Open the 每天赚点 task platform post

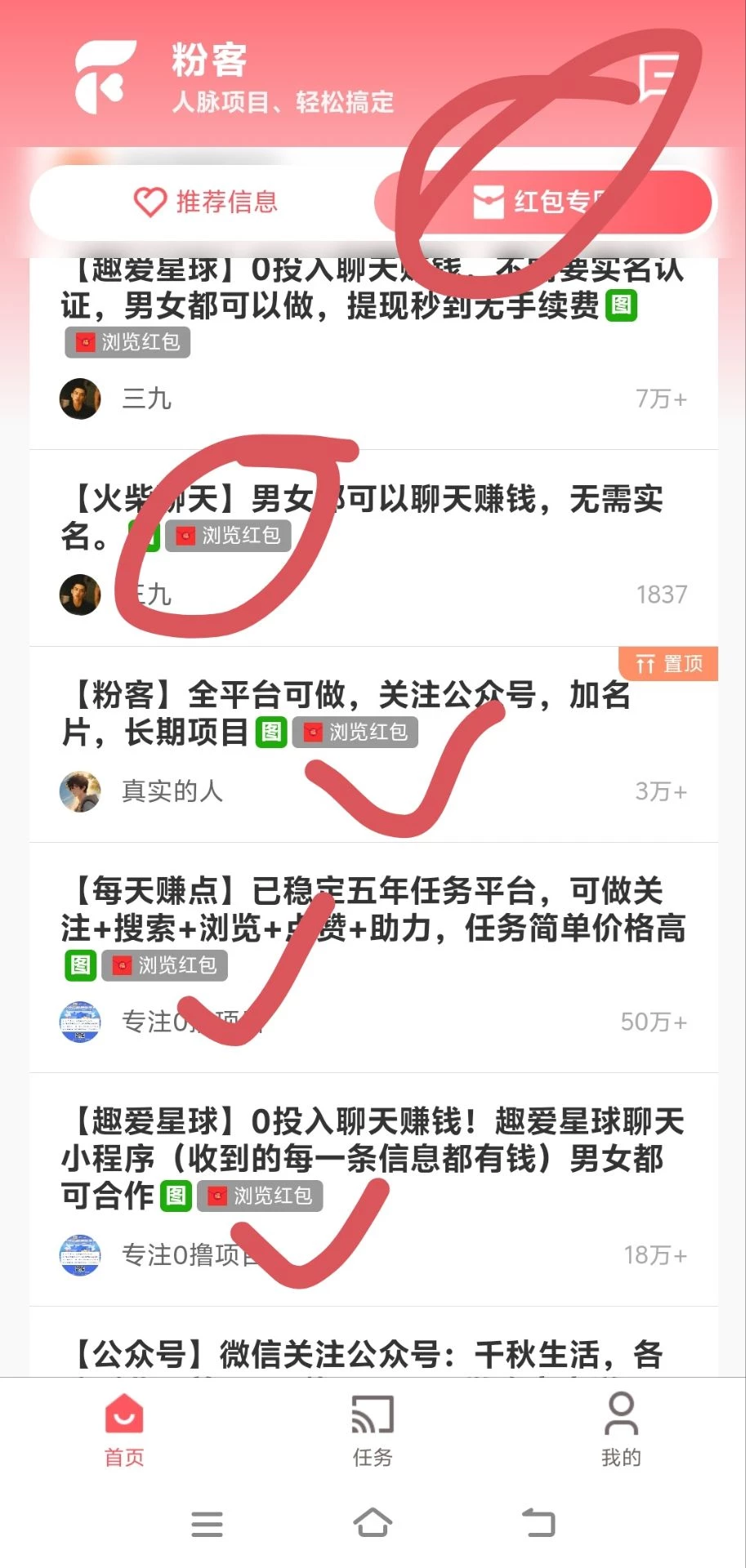[373, 910]
